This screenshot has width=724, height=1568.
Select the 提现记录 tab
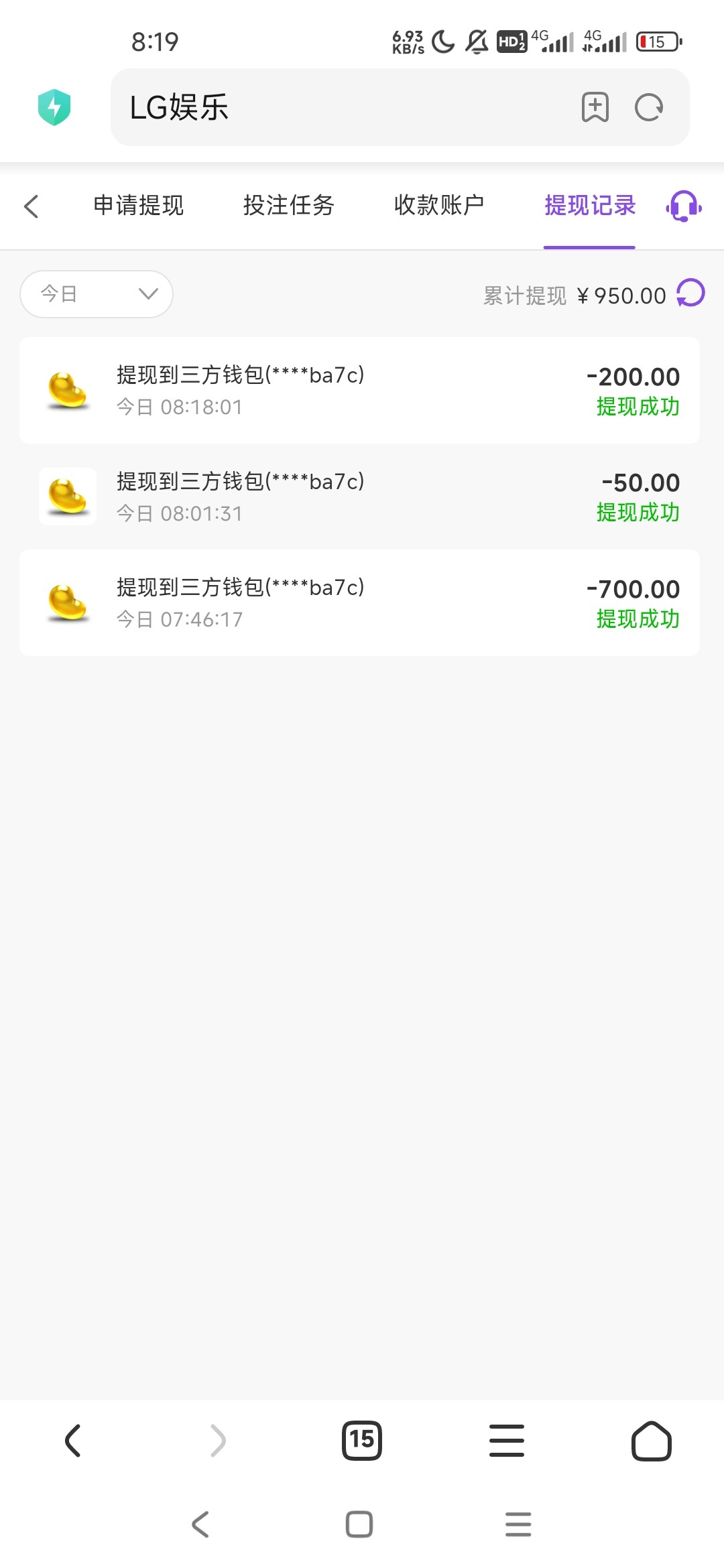[589, 206]
